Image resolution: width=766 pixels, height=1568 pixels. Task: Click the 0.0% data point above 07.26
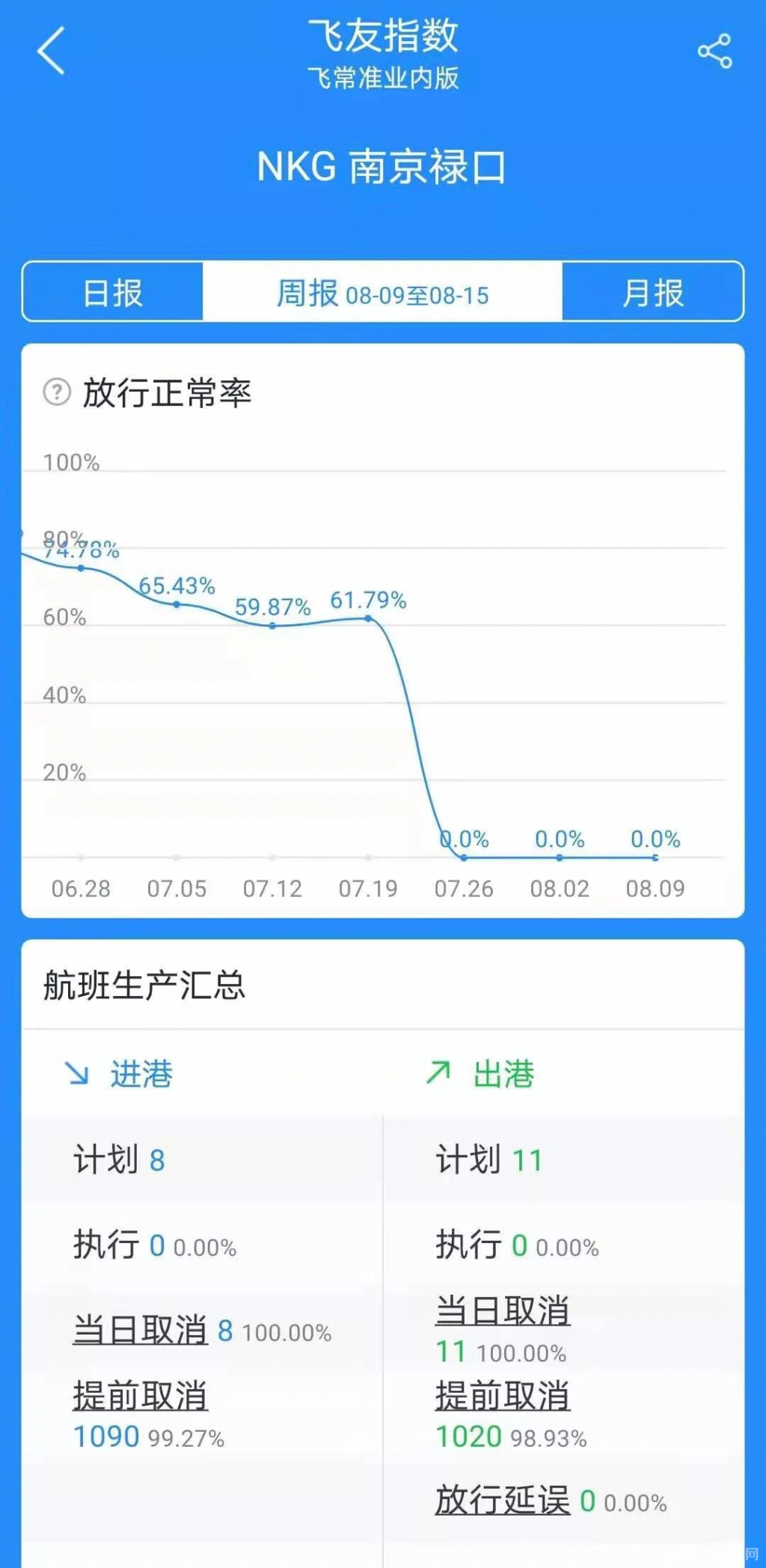click(x=465, y=859)
